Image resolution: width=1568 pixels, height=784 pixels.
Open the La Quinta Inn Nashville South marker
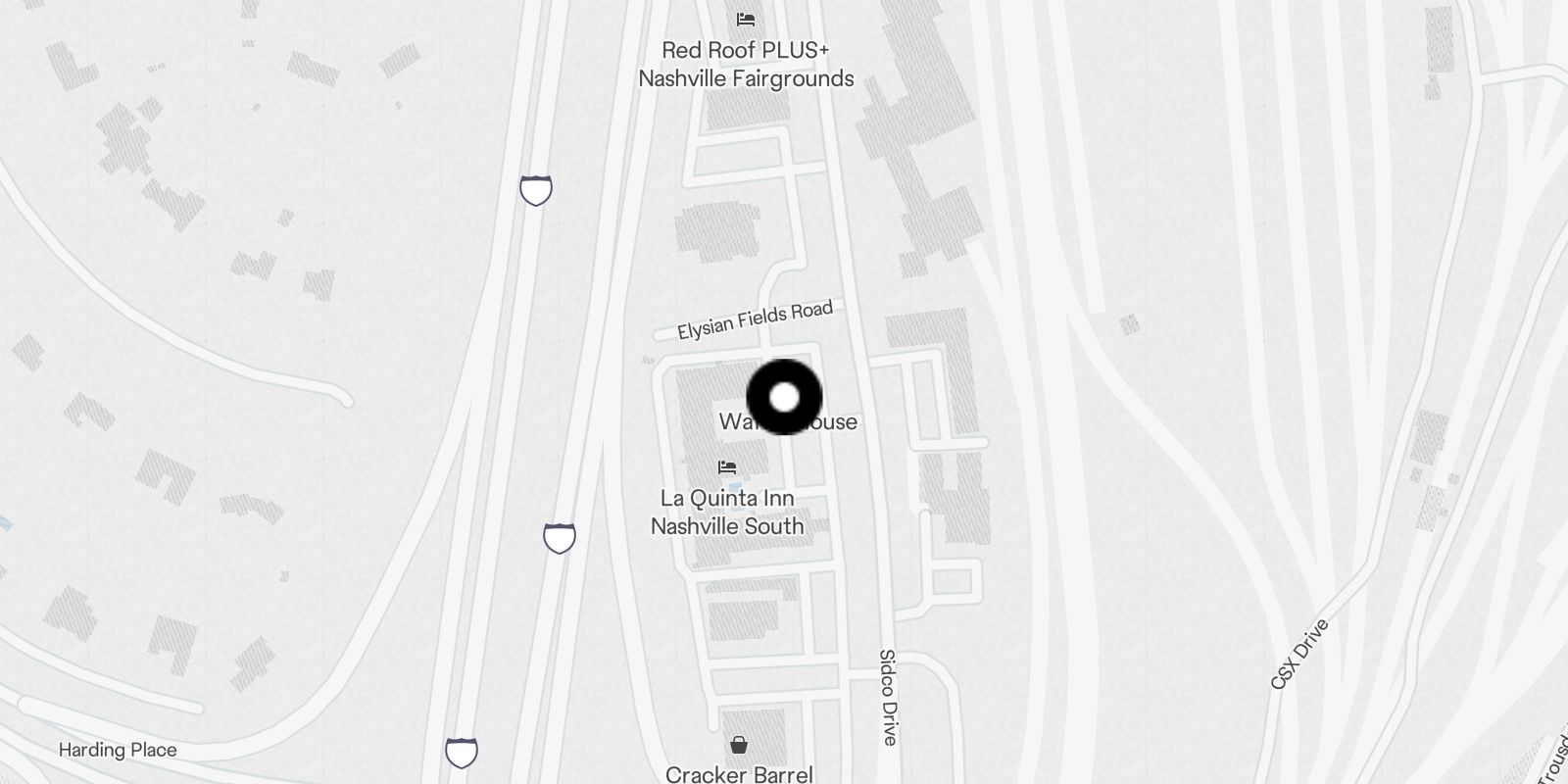pyautogui.click(x=727, y=467)
